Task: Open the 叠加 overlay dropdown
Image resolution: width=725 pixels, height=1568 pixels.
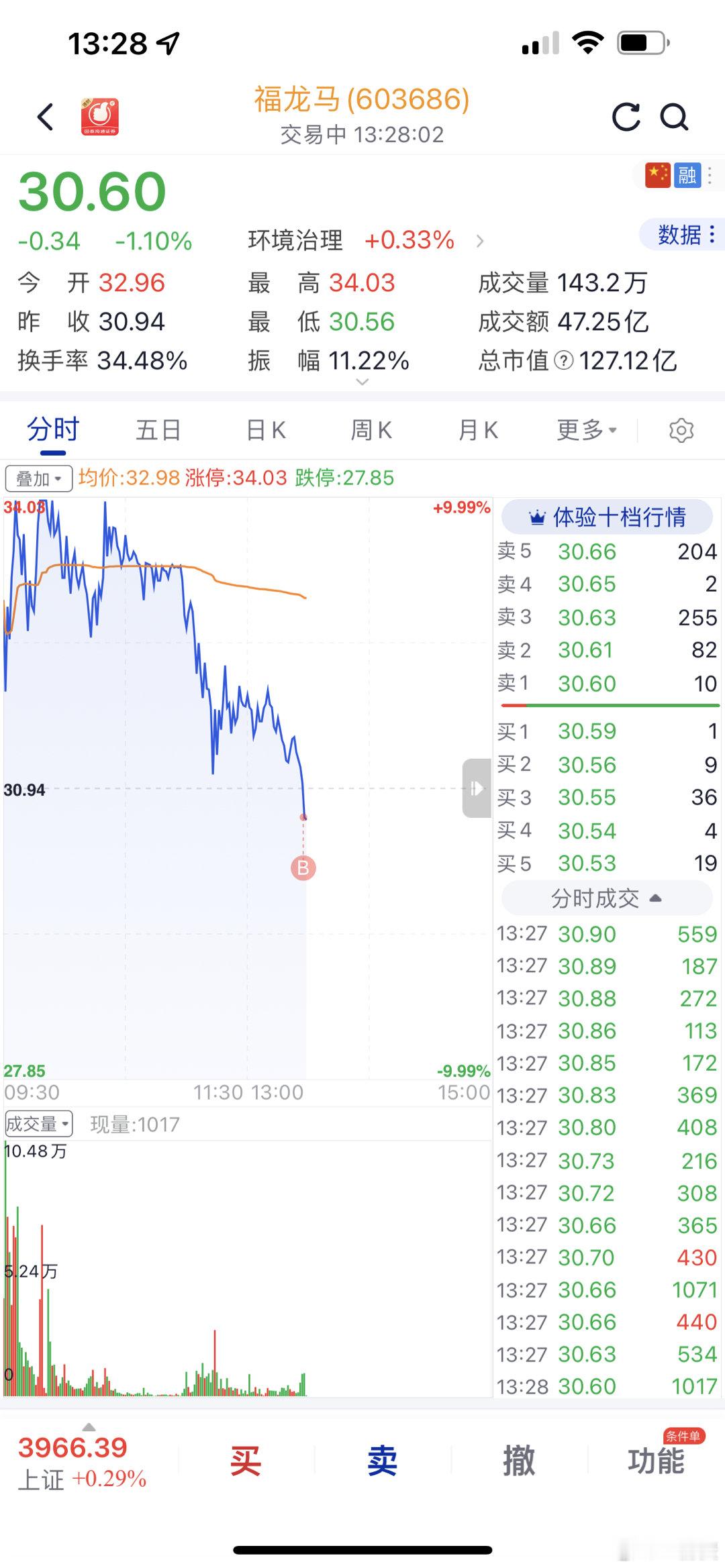Action: pyautogui.click(x=38, y=478)
